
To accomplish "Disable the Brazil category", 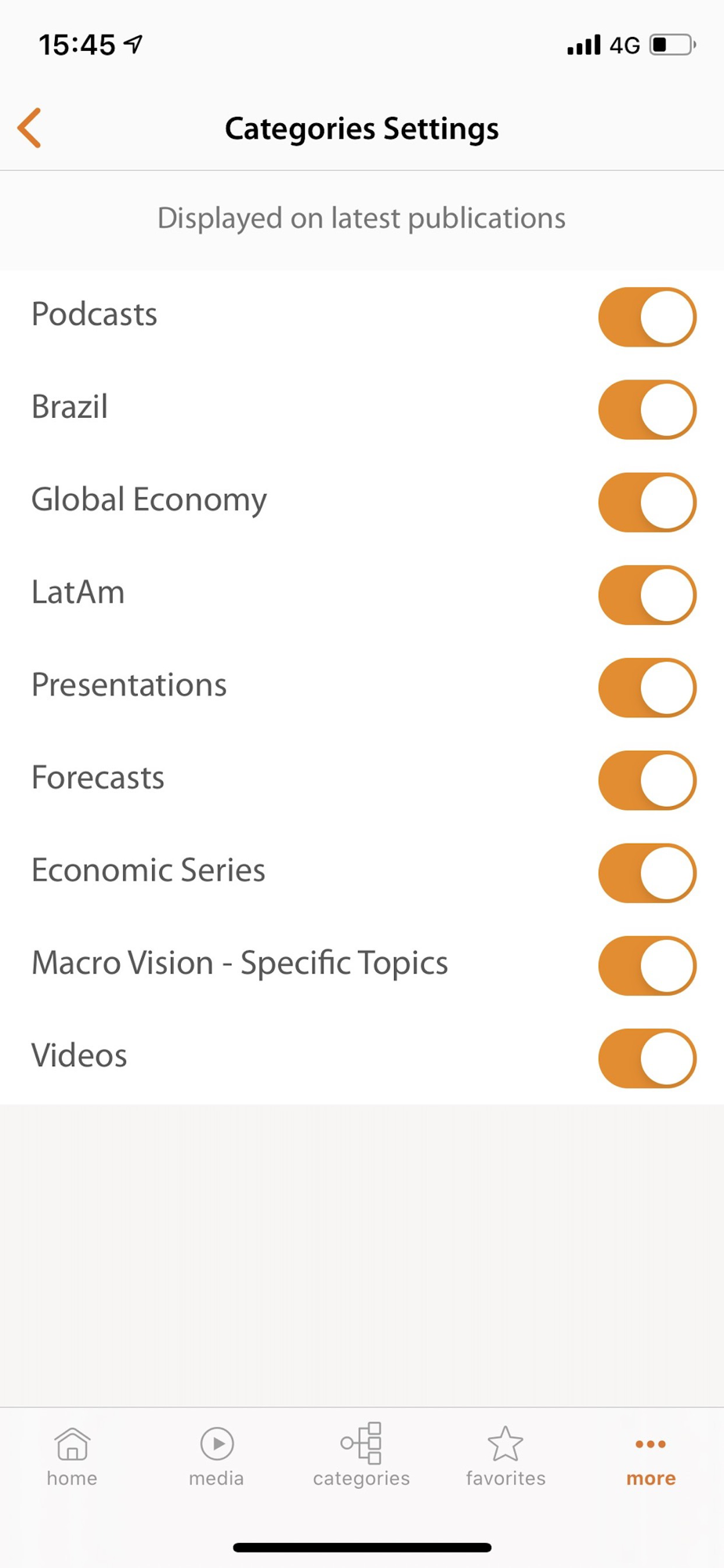I will point(646,409).
